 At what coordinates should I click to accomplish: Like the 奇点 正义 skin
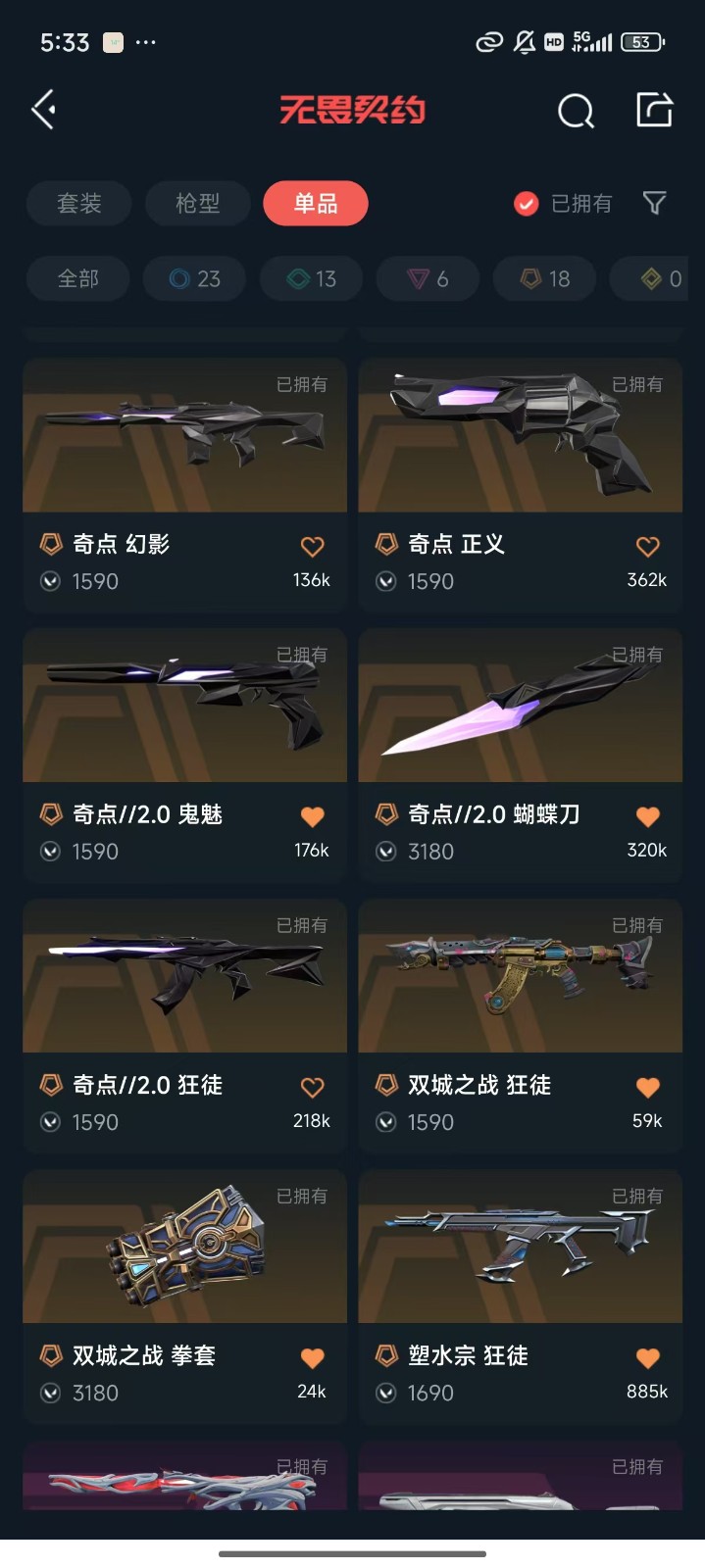click(x=648, y=546)
